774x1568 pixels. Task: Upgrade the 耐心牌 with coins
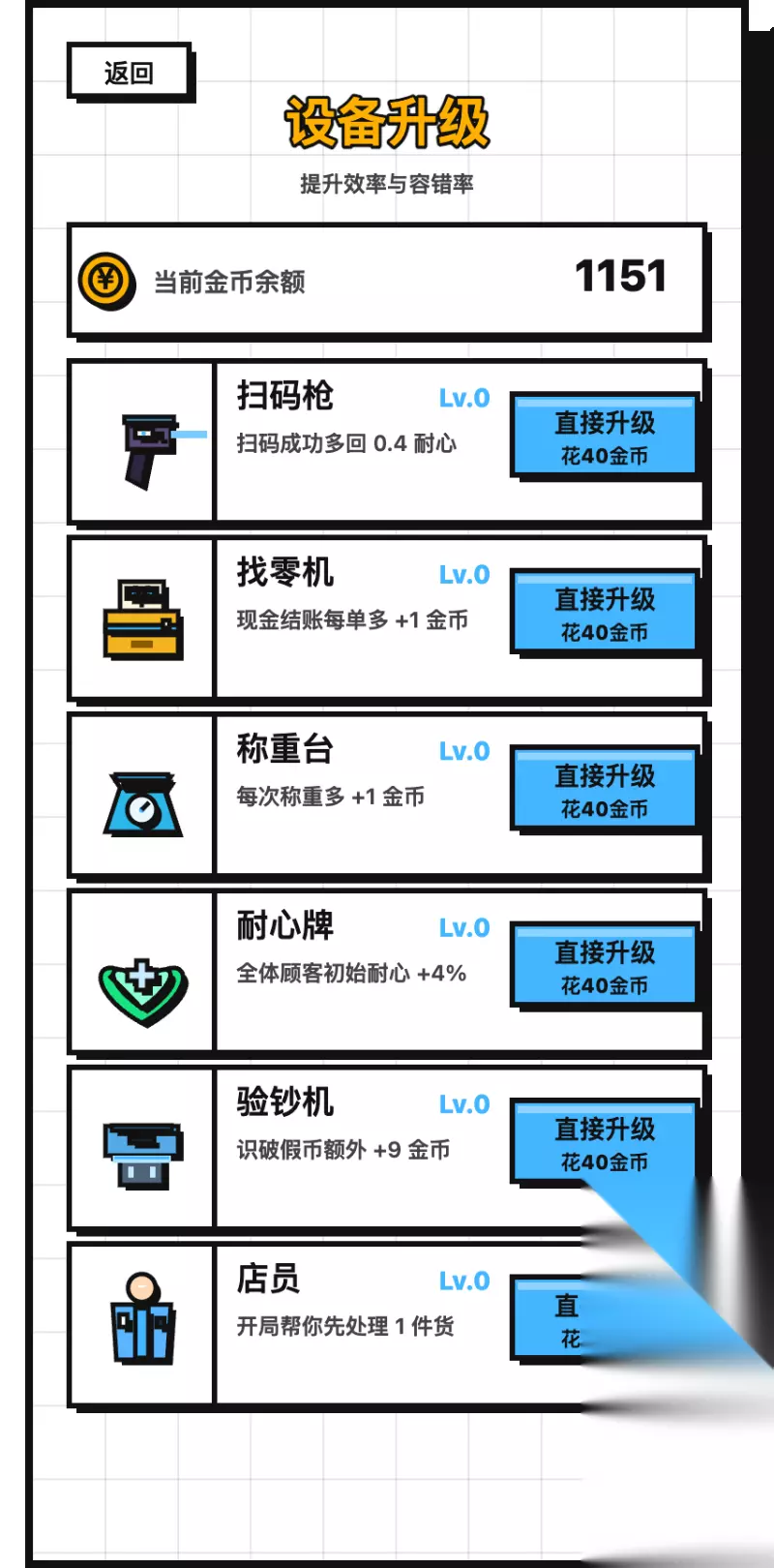pos(605,966)
